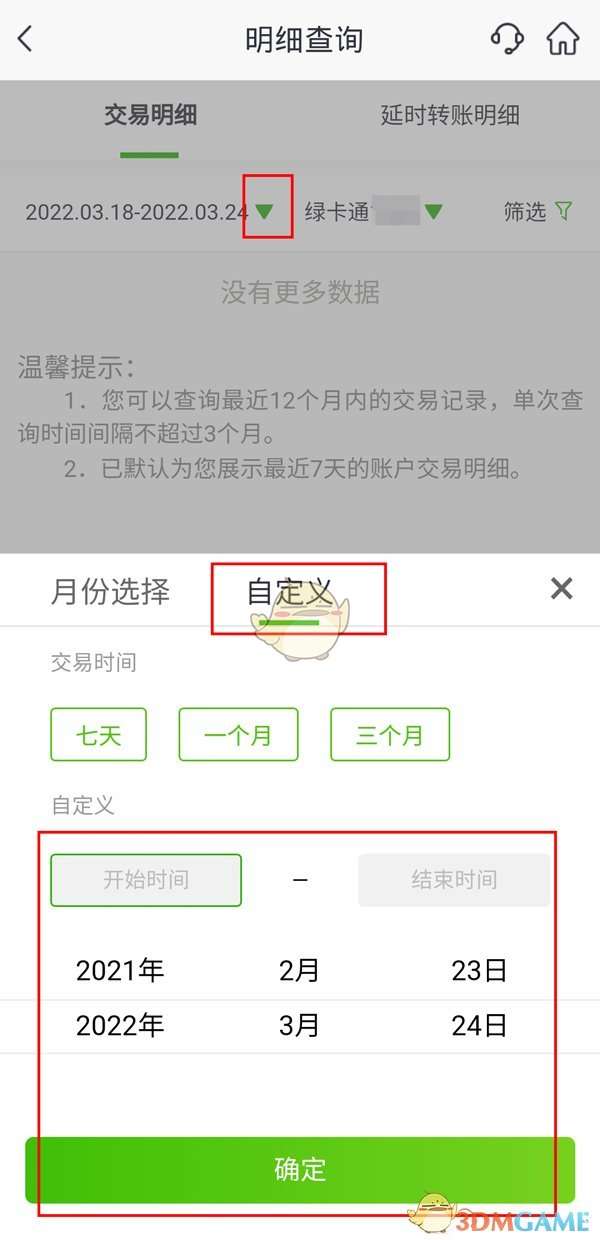Go to the home page icon
The width and height of the screenshot is (600, 1240).
[563, 39]
